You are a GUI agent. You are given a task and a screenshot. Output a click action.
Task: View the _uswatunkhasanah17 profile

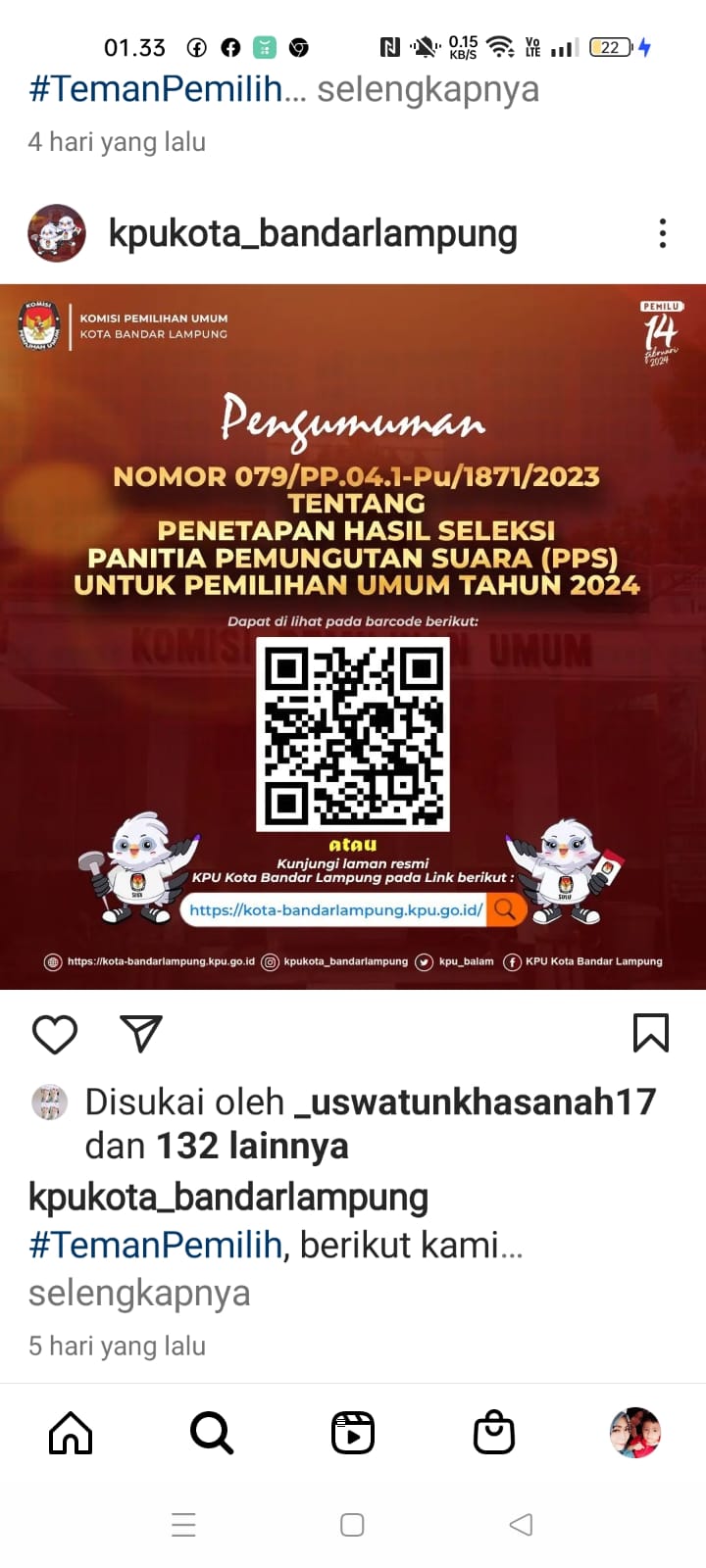pos(477,1102)
